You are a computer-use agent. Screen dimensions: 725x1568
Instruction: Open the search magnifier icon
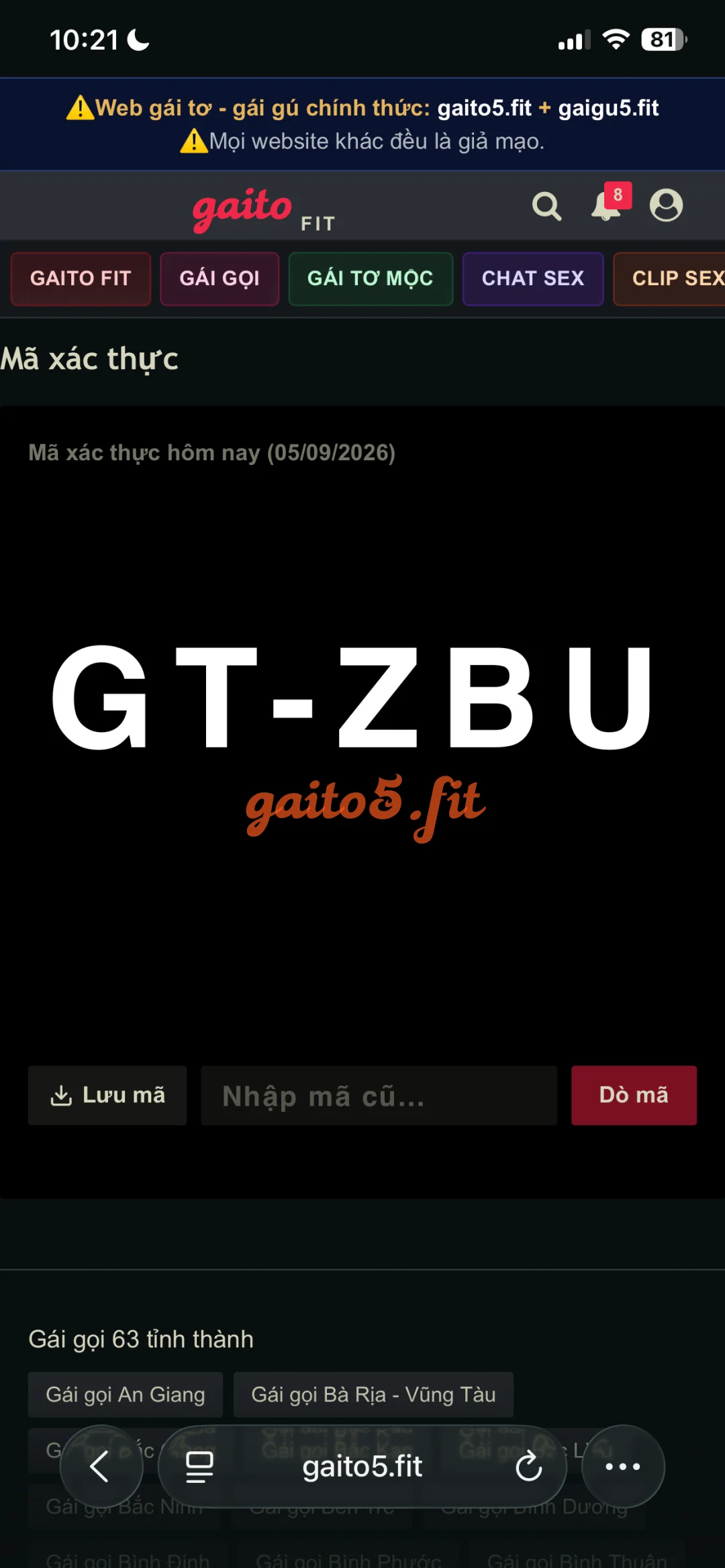(x=546, y=206)
